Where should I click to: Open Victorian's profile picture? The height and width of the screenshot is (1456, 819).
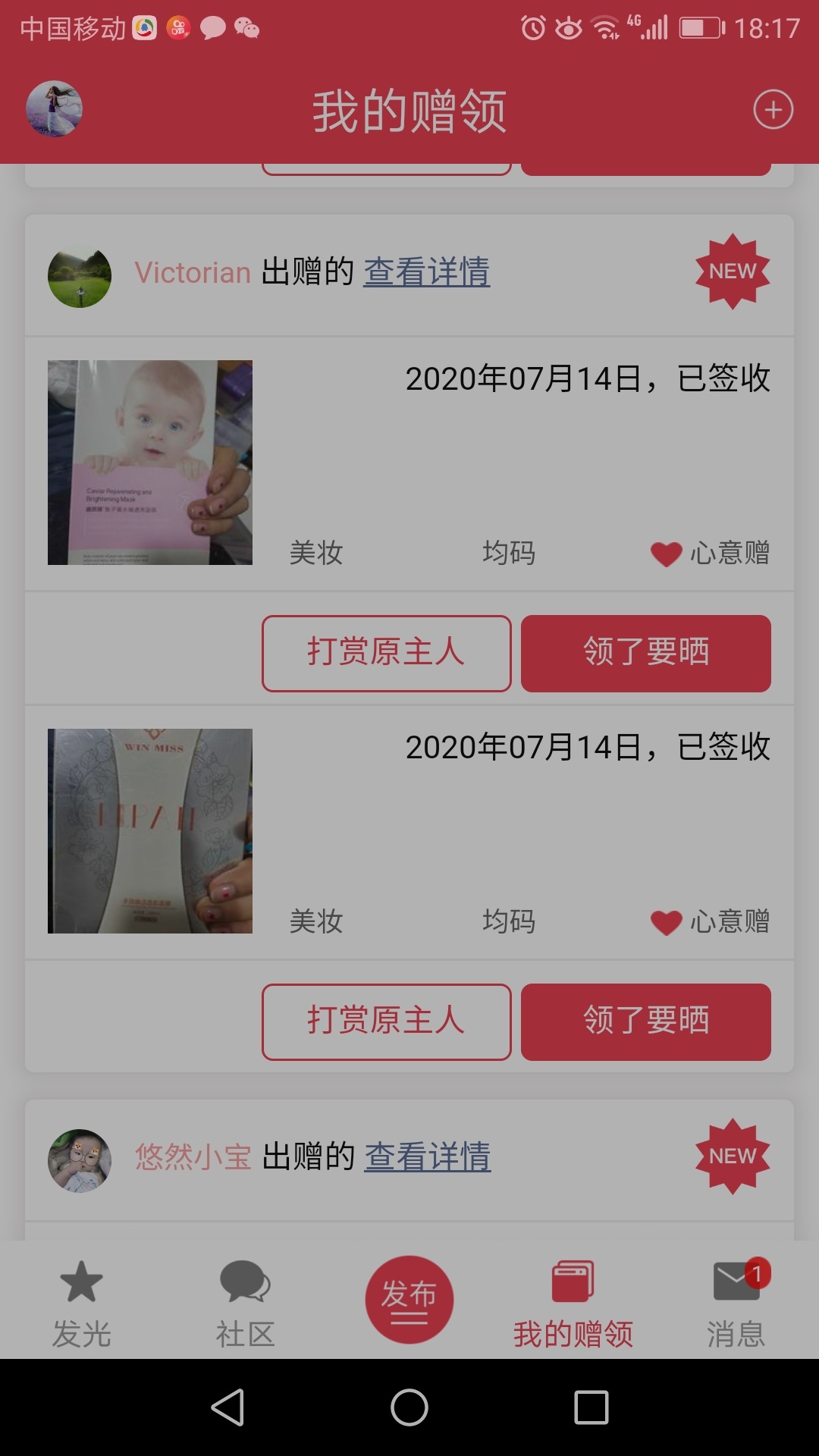80,275
